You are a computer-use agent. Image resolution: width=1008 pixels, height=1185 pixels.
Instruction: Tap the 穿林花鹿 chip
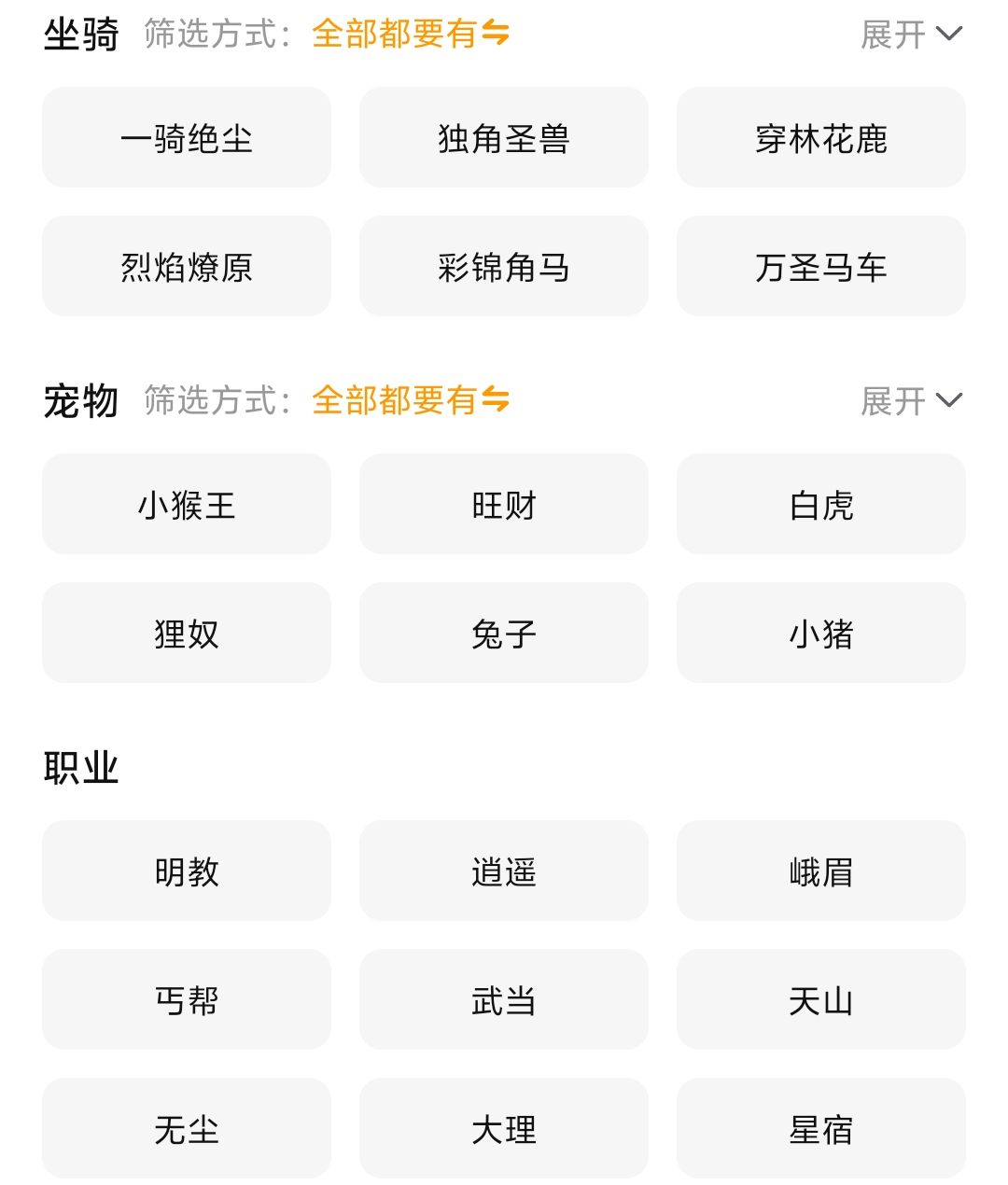point(821,138)
